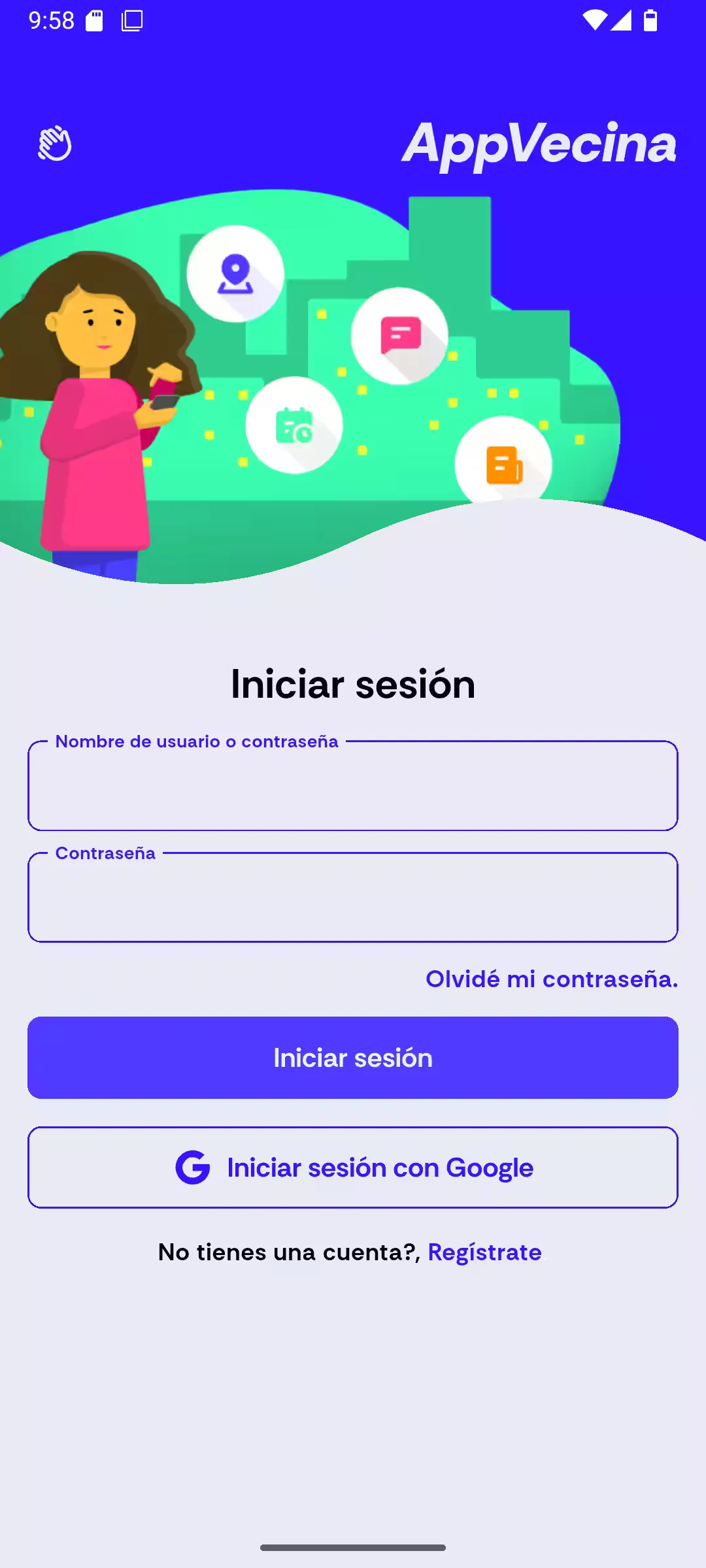The image size is (706, 1568).
Task: Tap the navigation handle at the bottom
Action: pyautogui.click(x=353, y=1547)
